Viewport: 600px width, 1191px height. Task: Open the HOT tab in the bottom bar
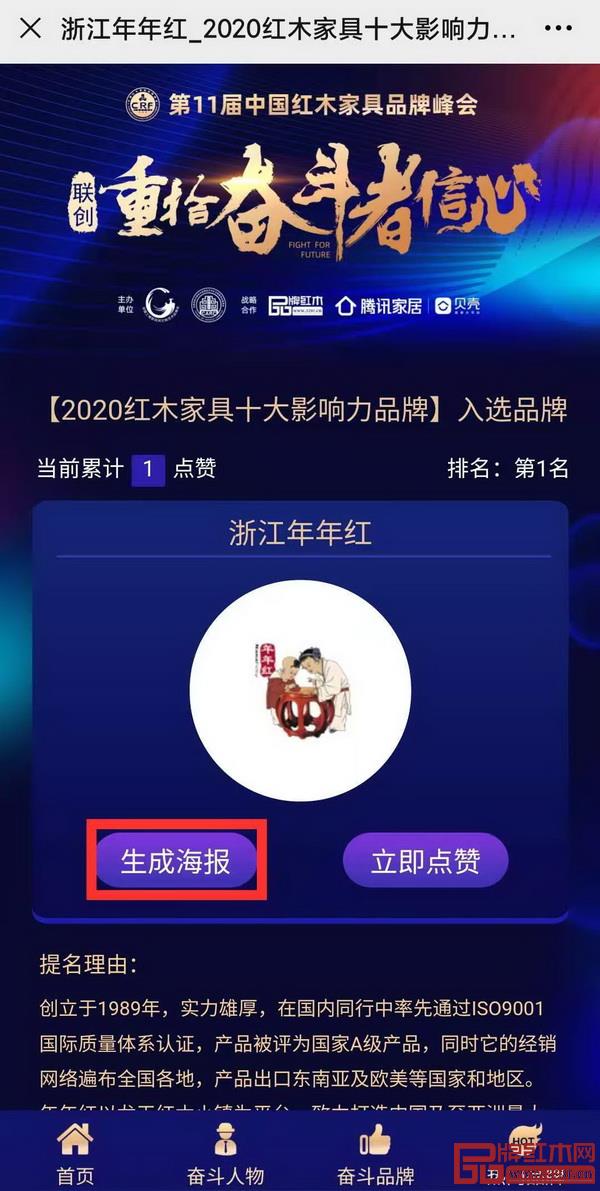point(523,1150)
